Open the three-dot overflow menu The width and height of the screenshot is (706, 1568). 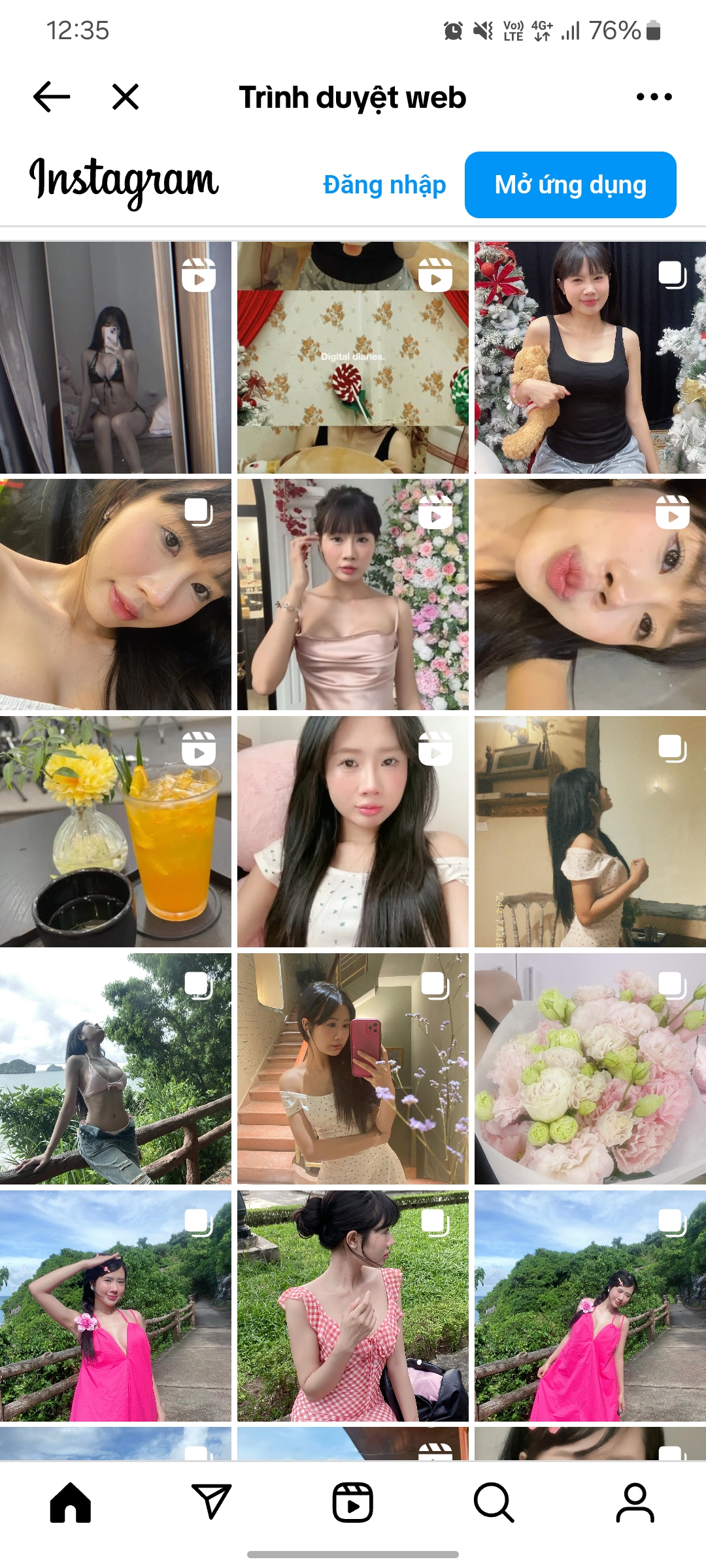tap(654, 97)
